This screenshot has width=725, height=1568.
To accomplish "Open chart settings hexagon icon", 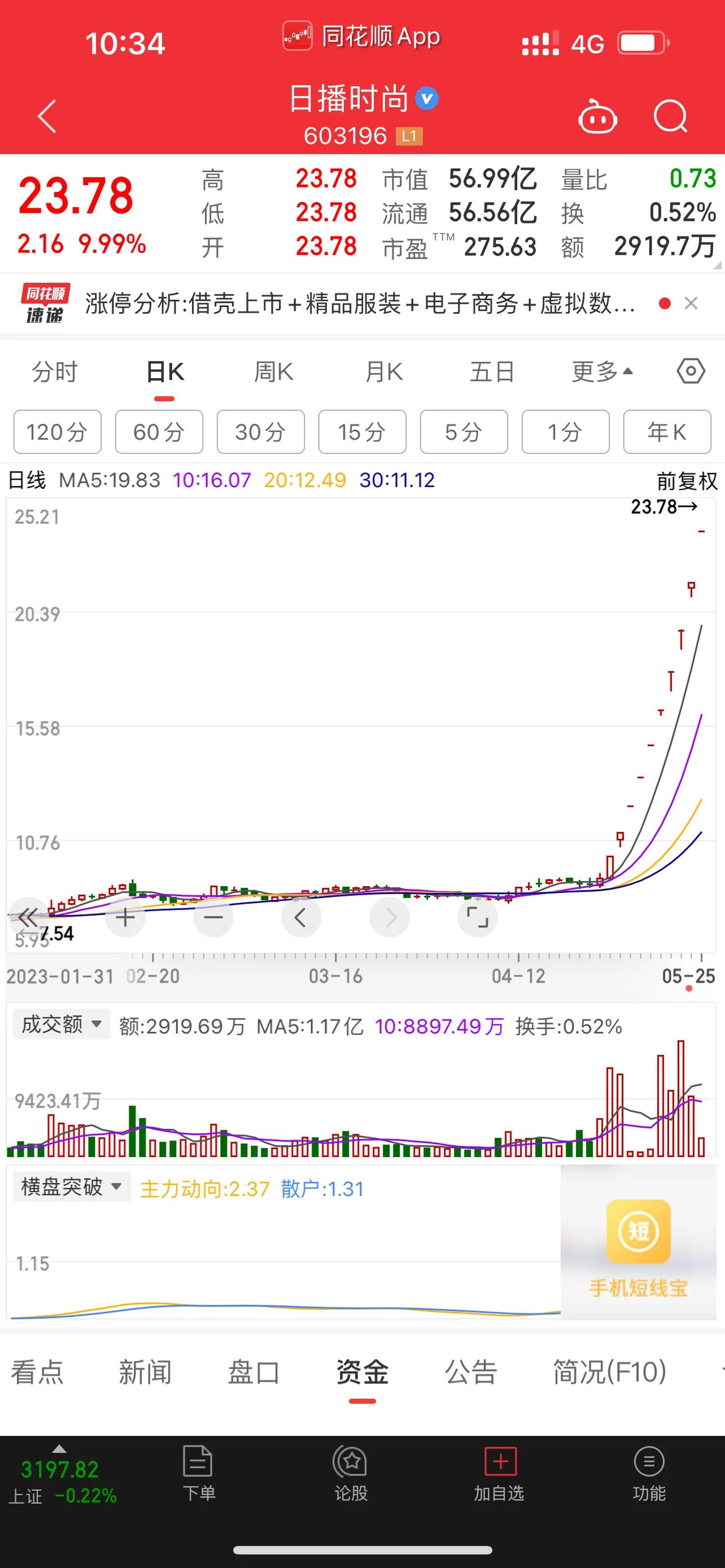I will pyautogui.click(x=691, y=371).
